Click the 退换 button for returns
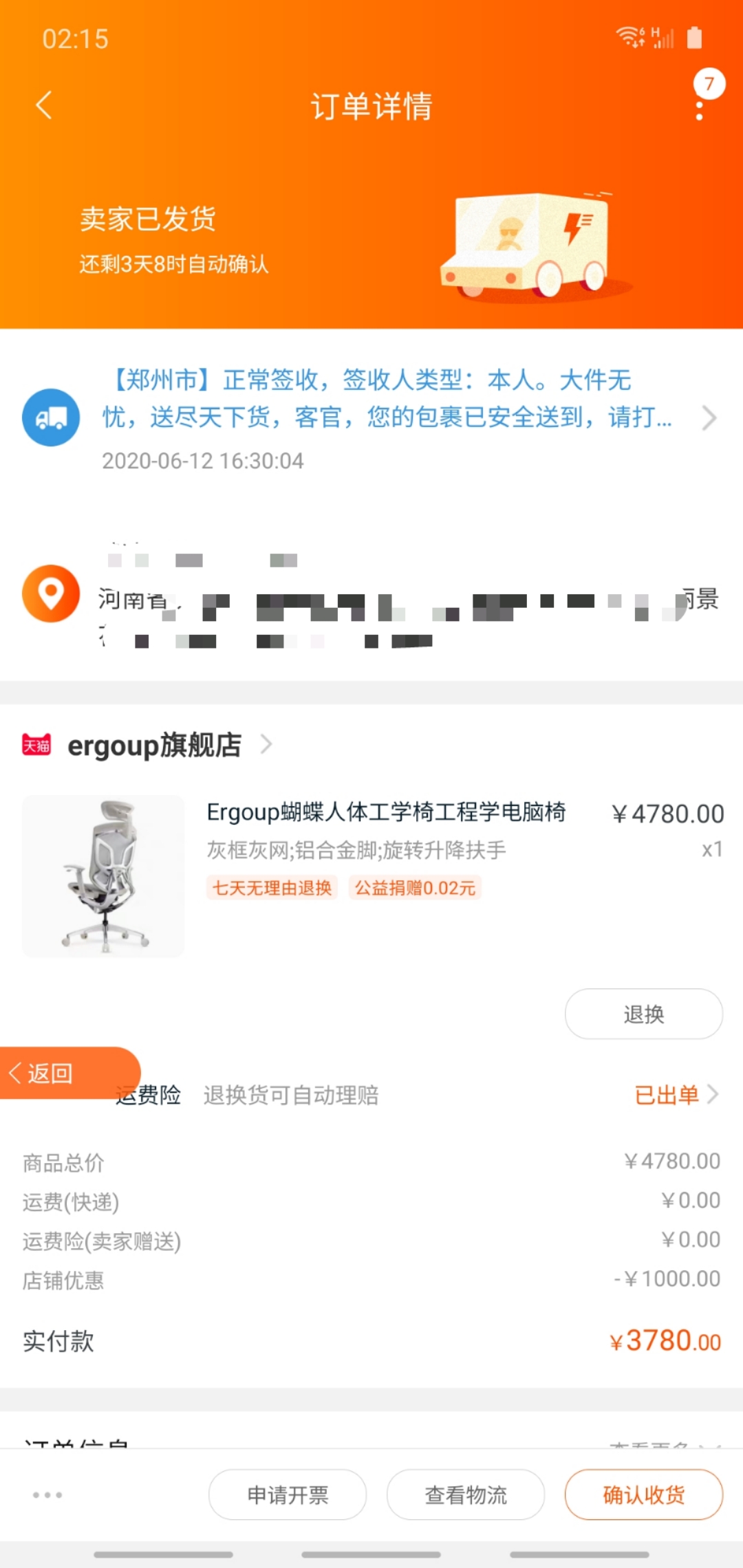The width and height of the screenshot is (743, 1568). click(x=643, y=1014)
